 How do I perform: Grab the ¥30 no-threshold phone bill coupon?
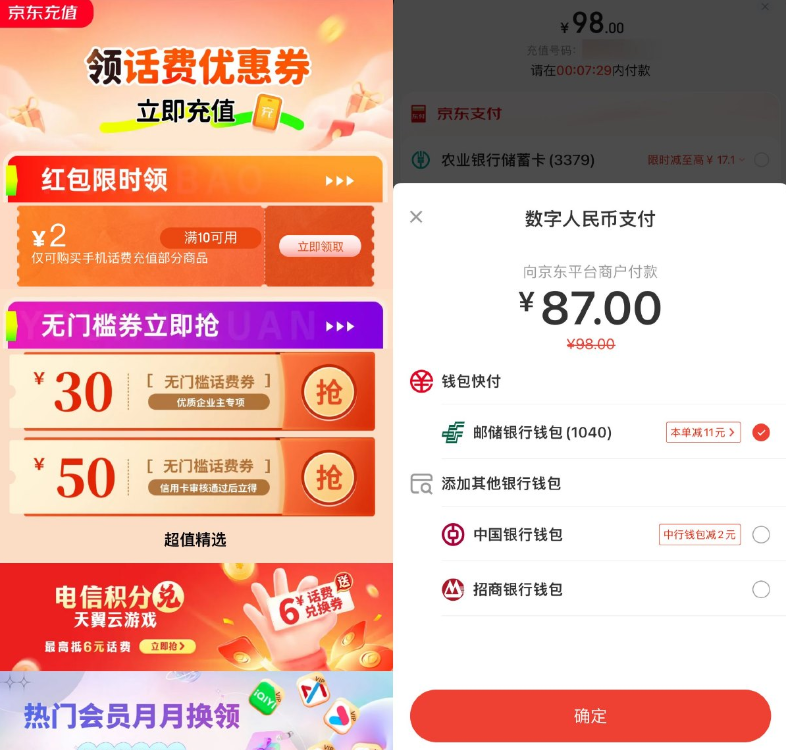tap(328, 392)
